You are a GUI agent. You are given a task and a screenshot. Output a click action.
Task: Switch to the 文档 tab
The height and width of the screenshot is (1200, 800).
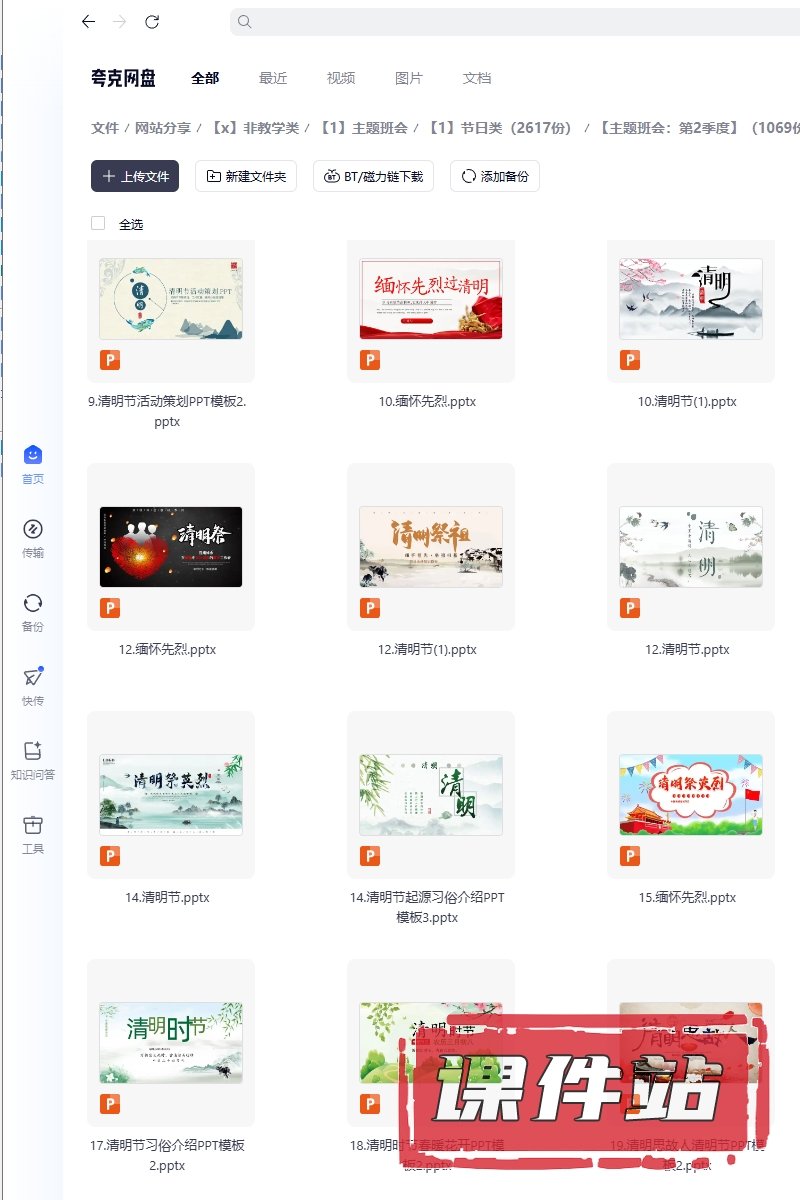[x=477, y=78]
